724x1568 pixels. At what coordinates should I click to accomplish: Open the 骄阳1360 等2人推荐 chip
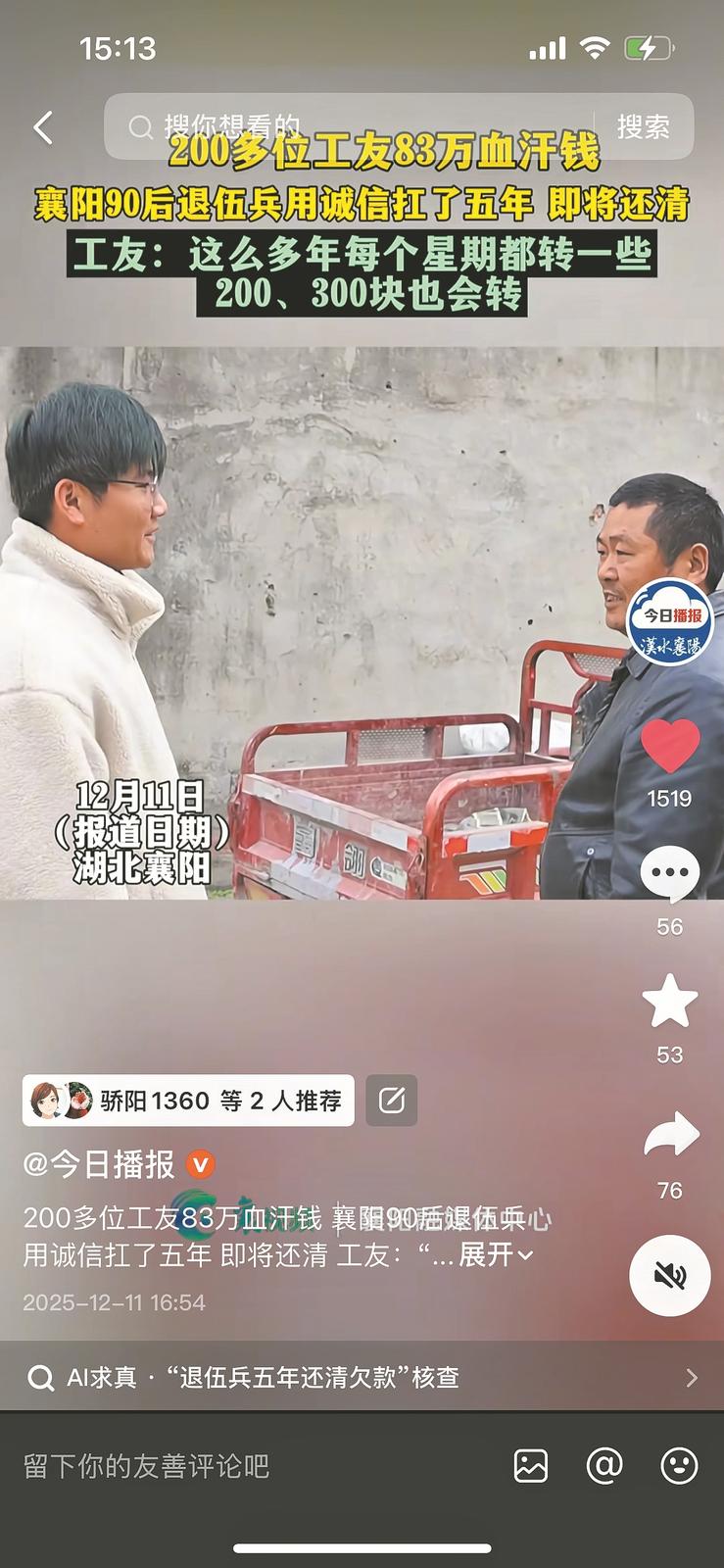point(188,1101)
